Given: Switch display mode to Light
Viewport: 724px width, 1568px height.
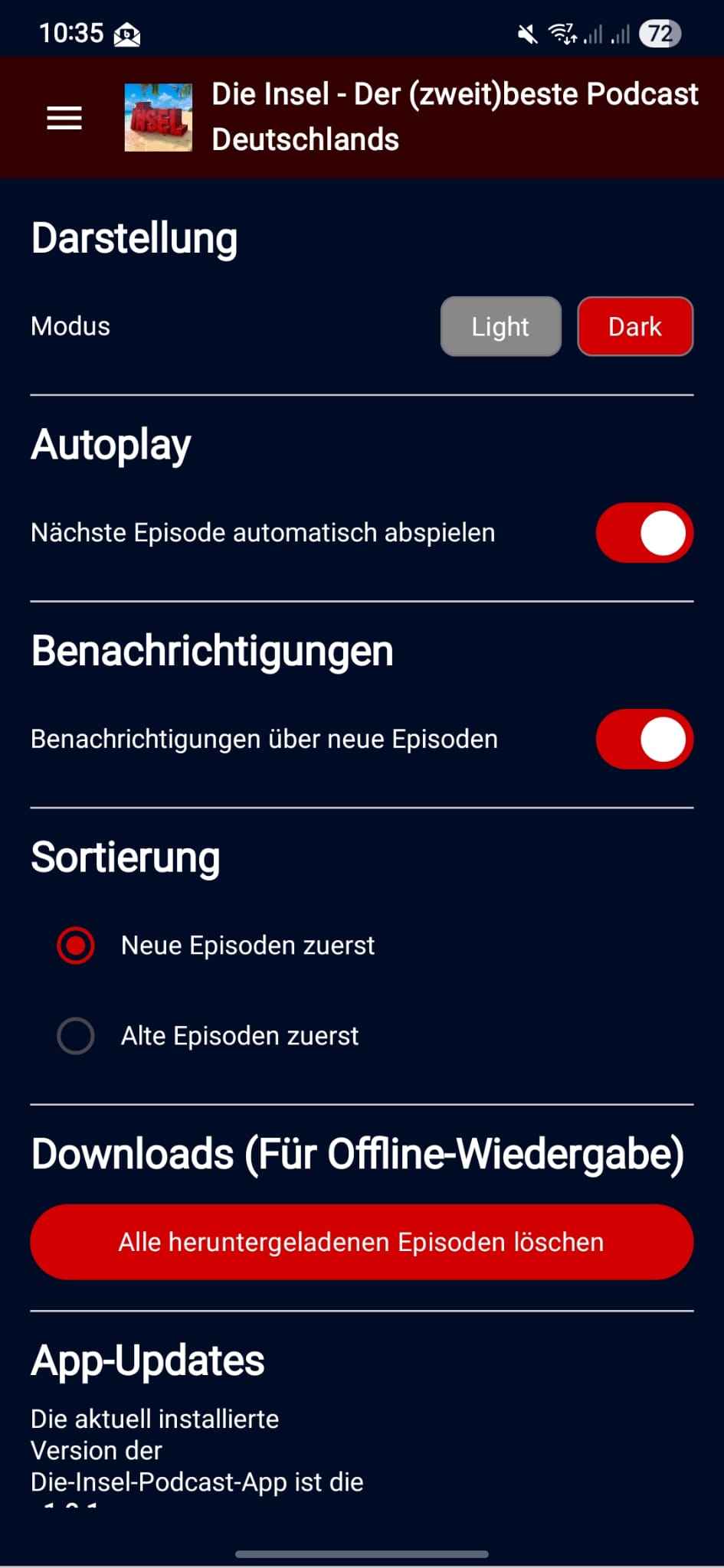Looking at the screenshot, I should click(500, 327).
